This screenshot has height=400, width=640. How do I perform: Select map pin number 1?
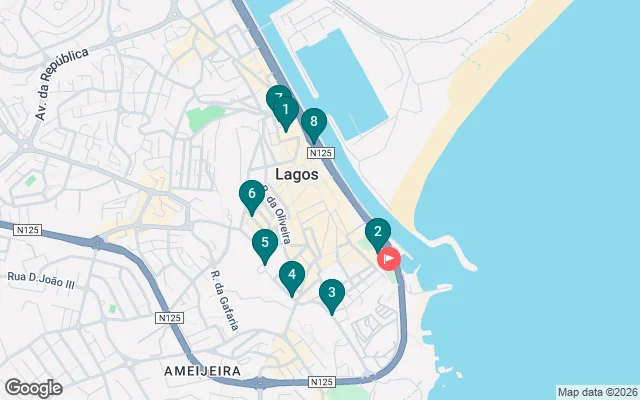pos(286,112)
